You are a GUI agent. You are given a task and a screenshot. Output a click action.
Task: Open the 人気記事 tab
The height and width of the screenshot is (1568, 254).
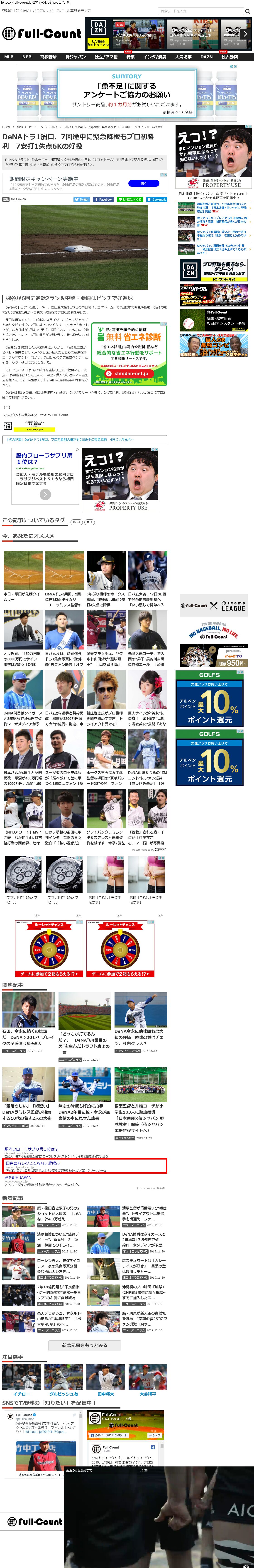point(183,57)
